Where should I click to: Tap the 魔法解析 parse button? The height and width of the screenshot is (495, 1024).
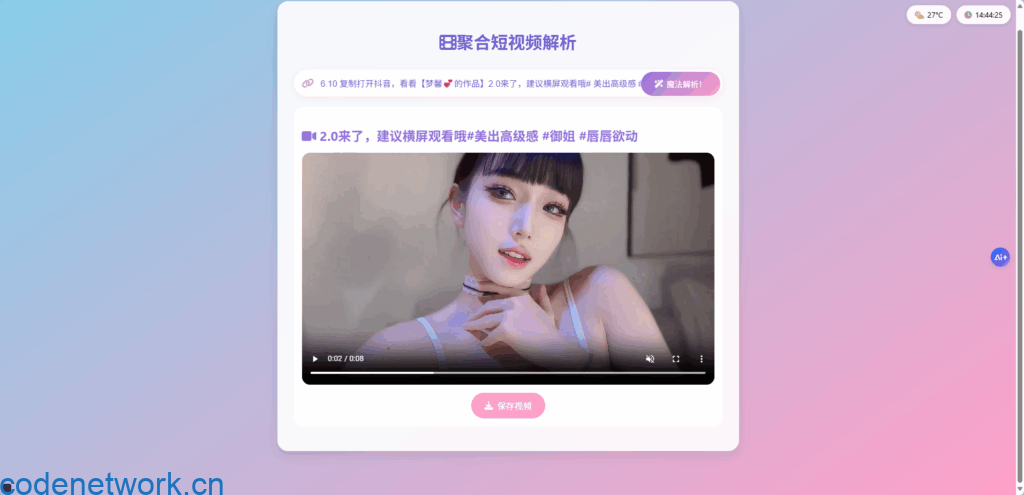(680, 84)
